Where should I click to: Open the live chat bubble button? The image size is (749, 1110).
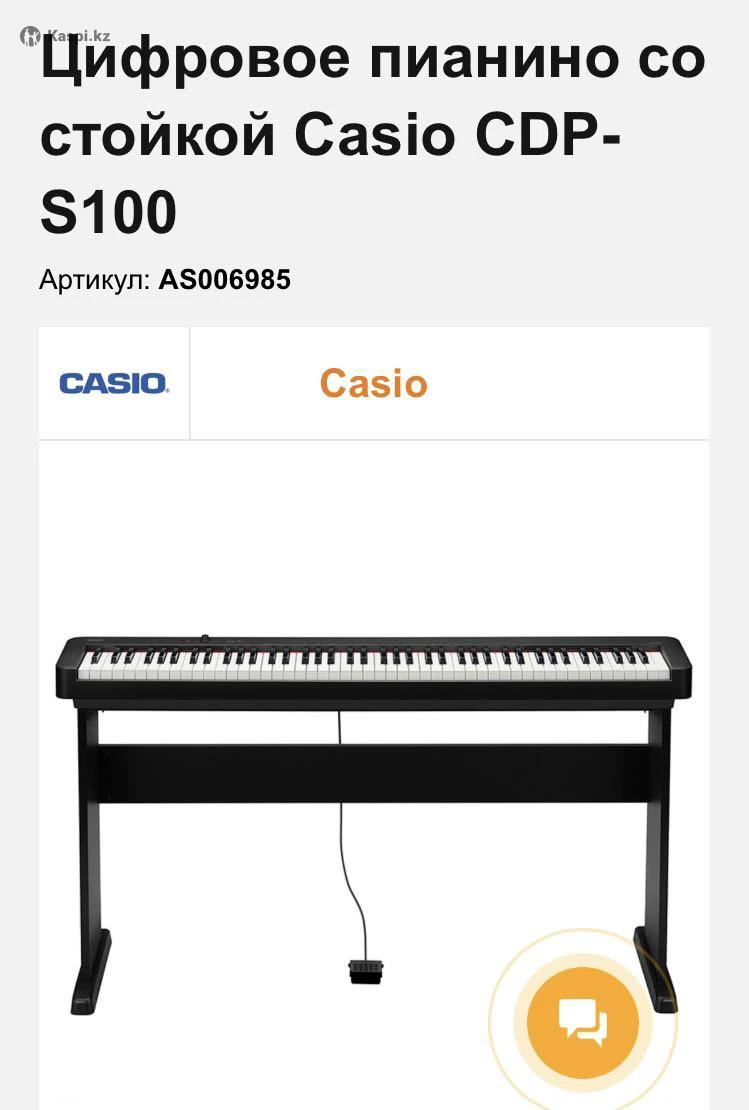(583, 1022)
